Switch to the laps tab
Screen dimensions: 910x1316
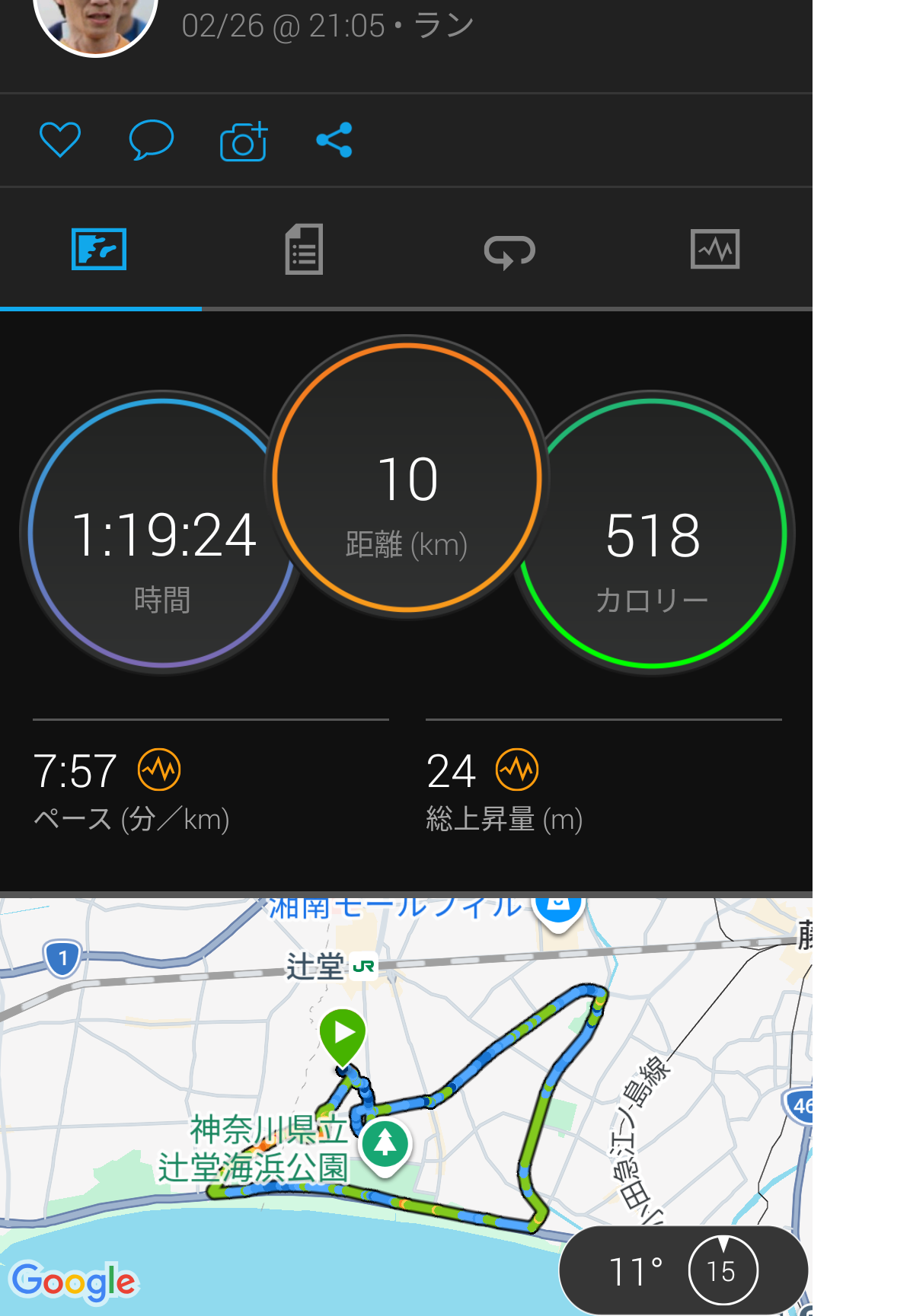509,251
